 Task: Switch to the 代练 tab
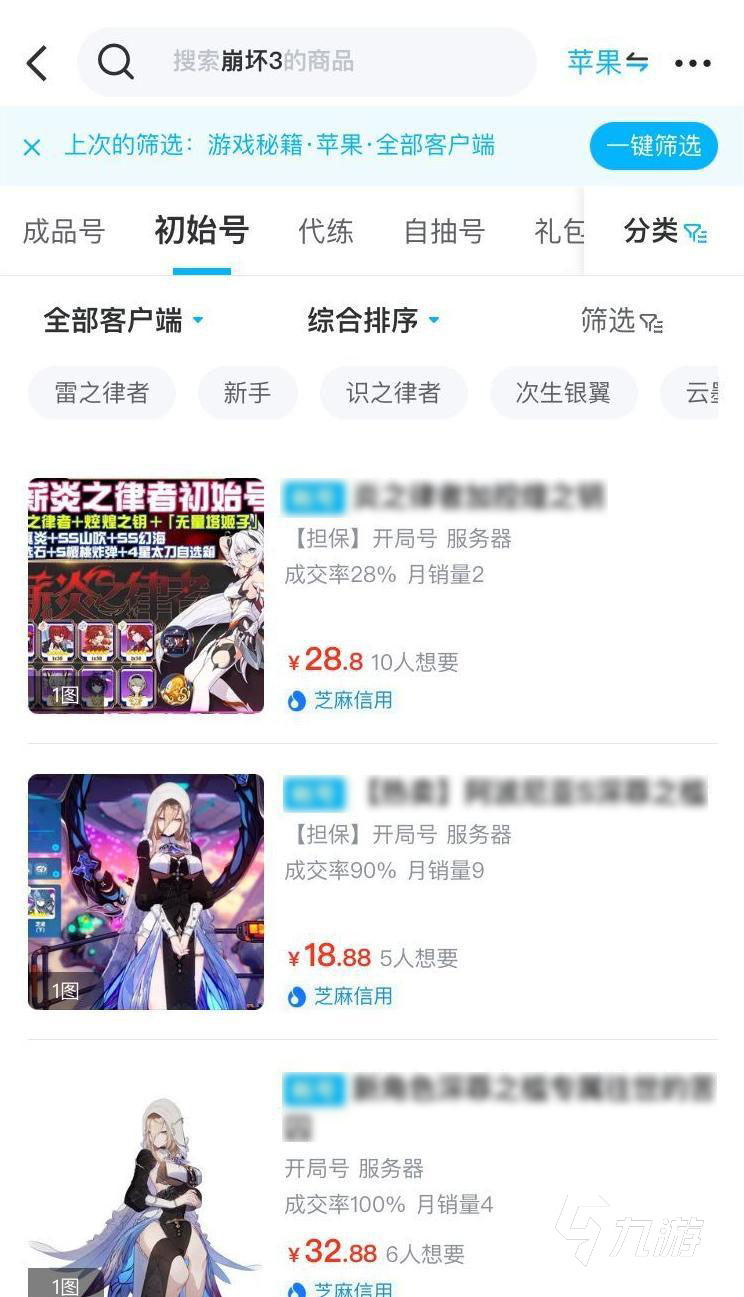[x=326, y=231]
